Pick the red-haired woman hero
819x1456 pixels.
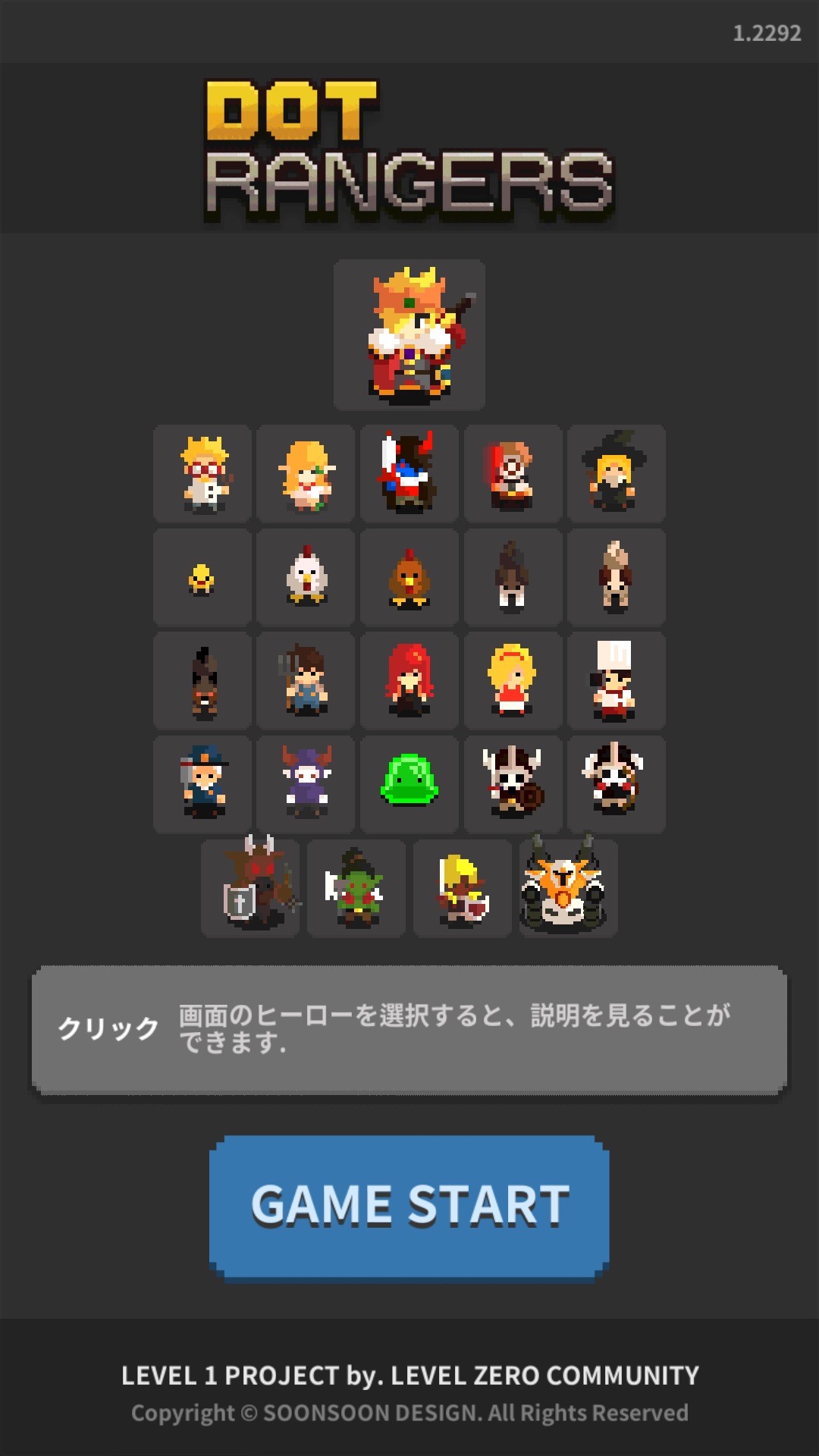click(x=409, y=681)
